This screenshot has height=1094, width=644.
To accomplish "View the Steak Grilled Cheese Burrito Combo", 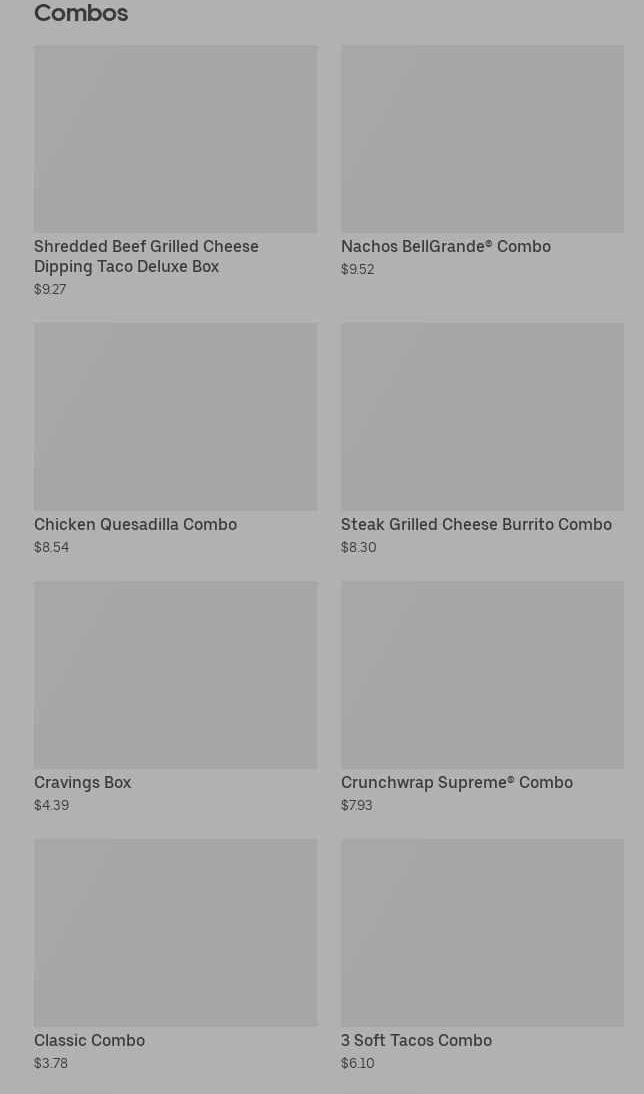I will pos(482,439).
